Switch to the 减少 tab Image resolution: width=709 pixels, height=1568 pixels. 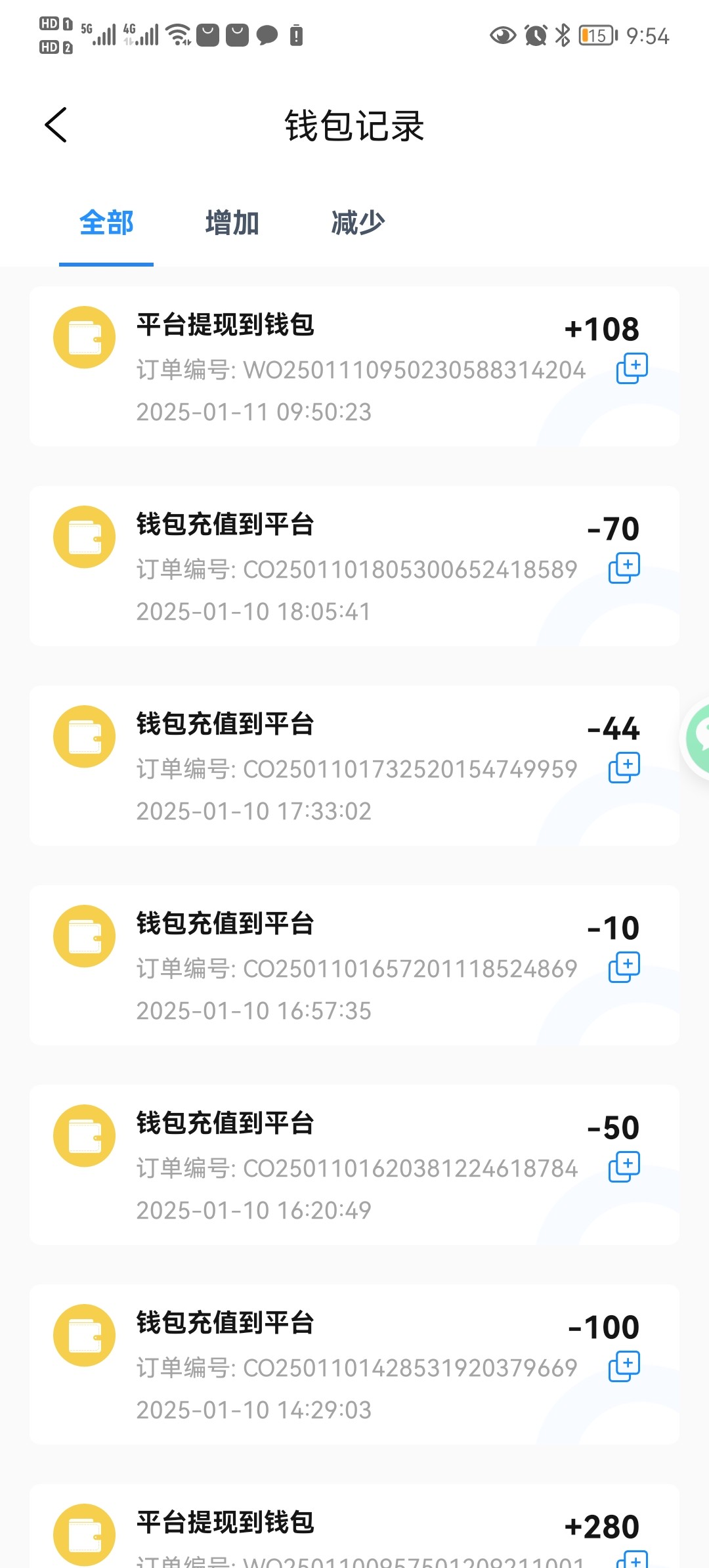click(x=358, y=223)
